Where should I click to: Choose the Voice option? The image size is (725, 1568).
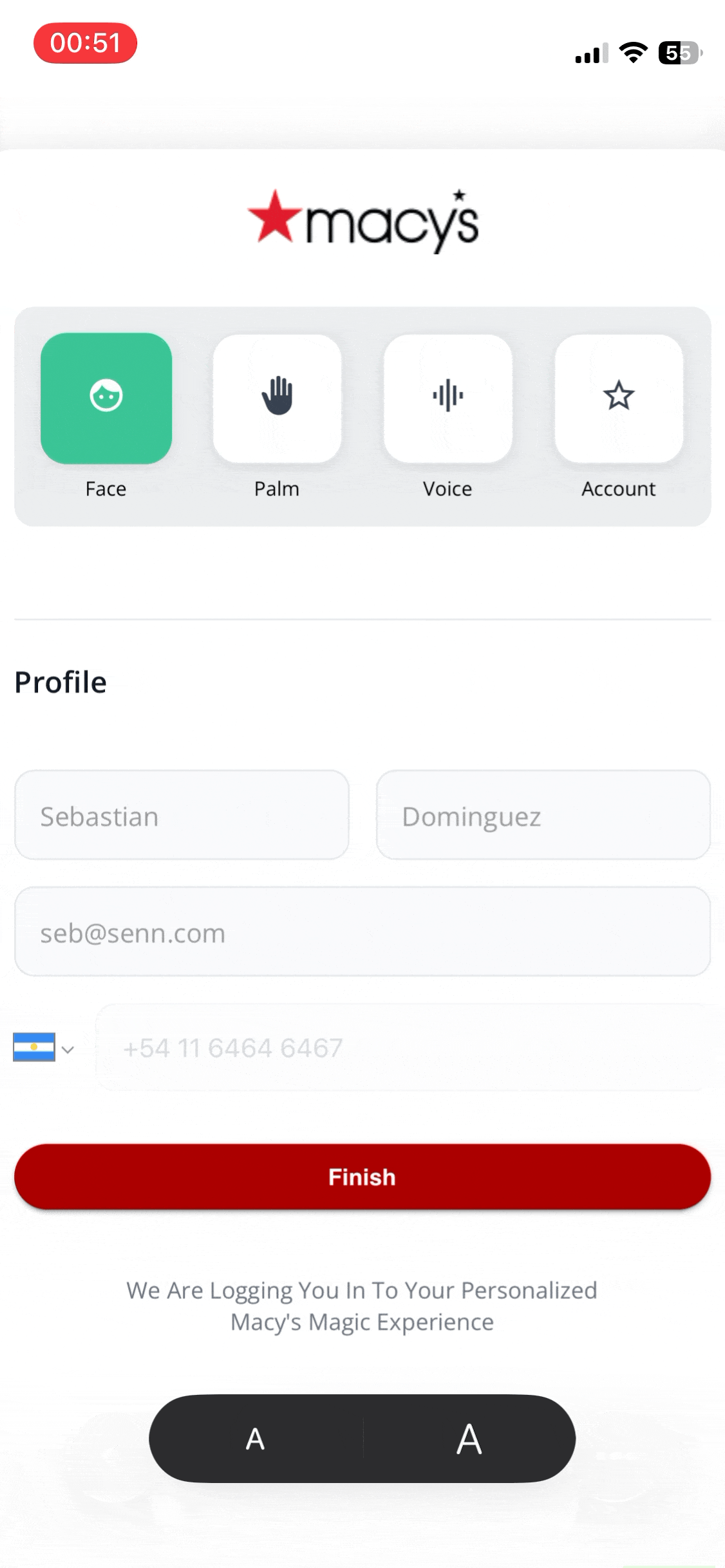pyautogui.click(x=448, y=398)
